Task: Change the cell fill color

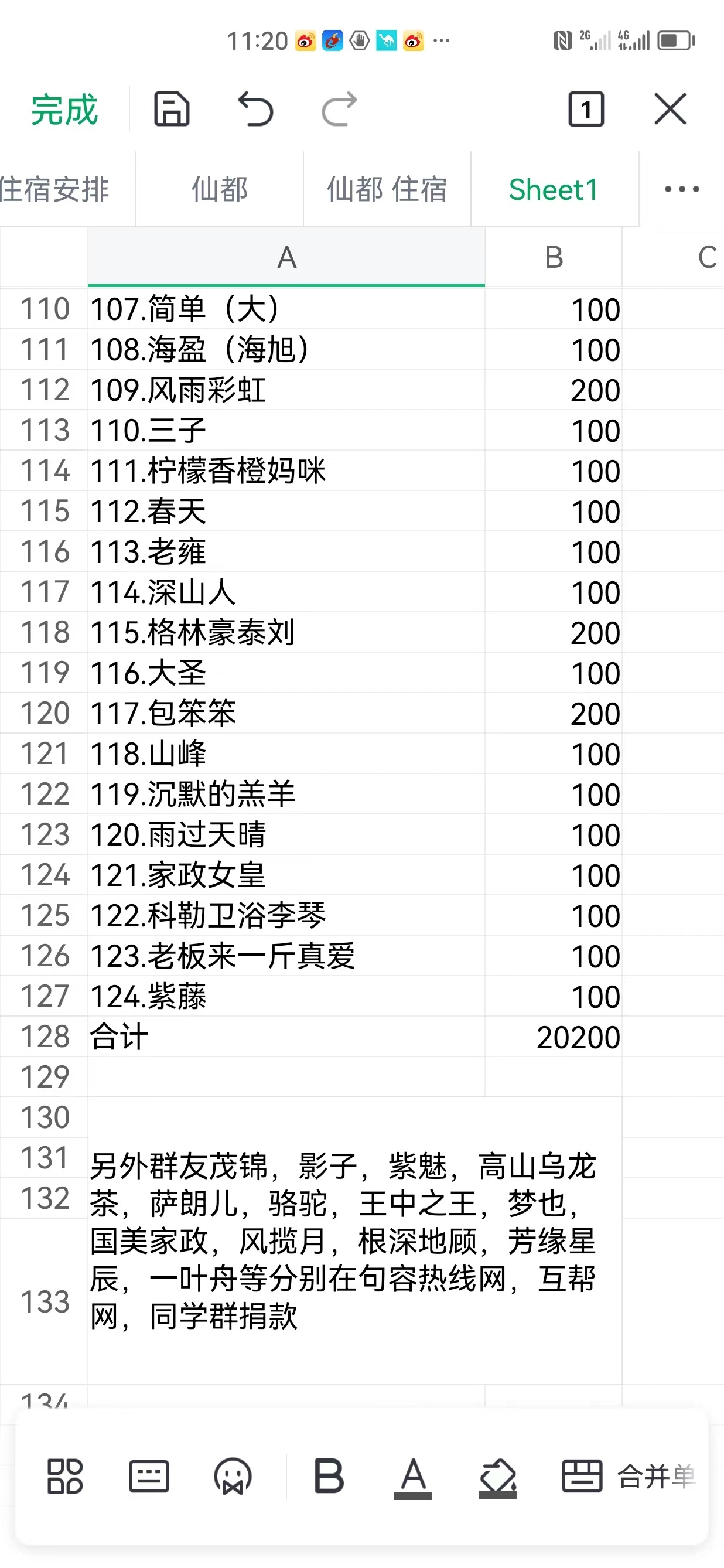Action: (x=497, y=1477)
